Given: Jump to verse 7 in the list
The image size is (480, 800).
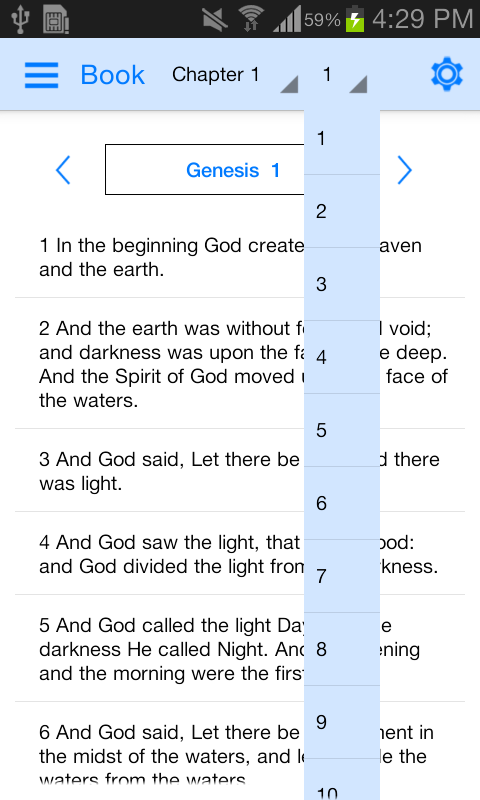Looking at the screenshot, I should (342, 576).
